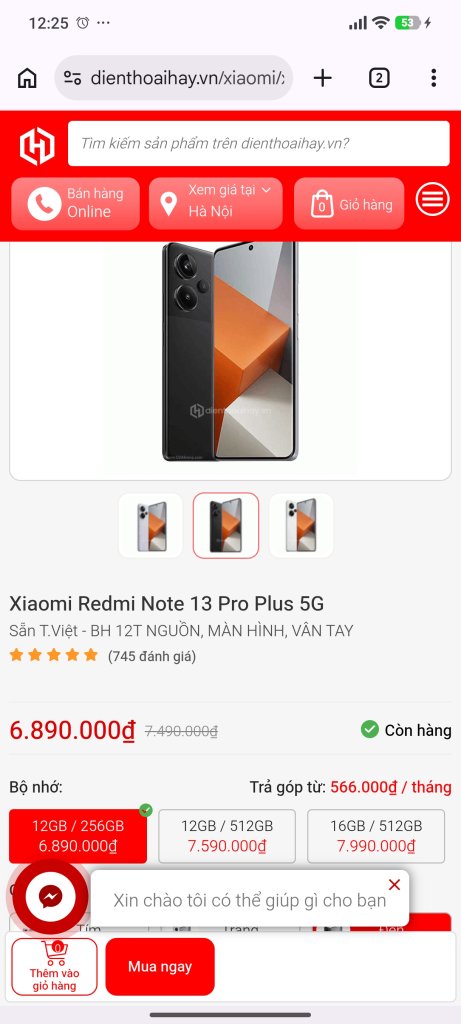This screenshot has width=461, height=1024.
Task: Open Giỏ hàng cart
Action: (349, 203)
